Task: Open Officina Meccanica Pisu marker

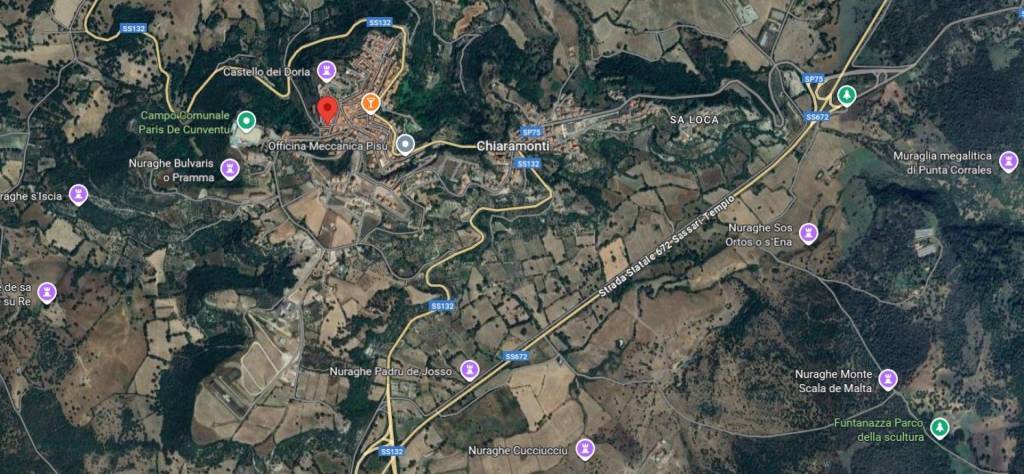Action: [x=404, y=145]
